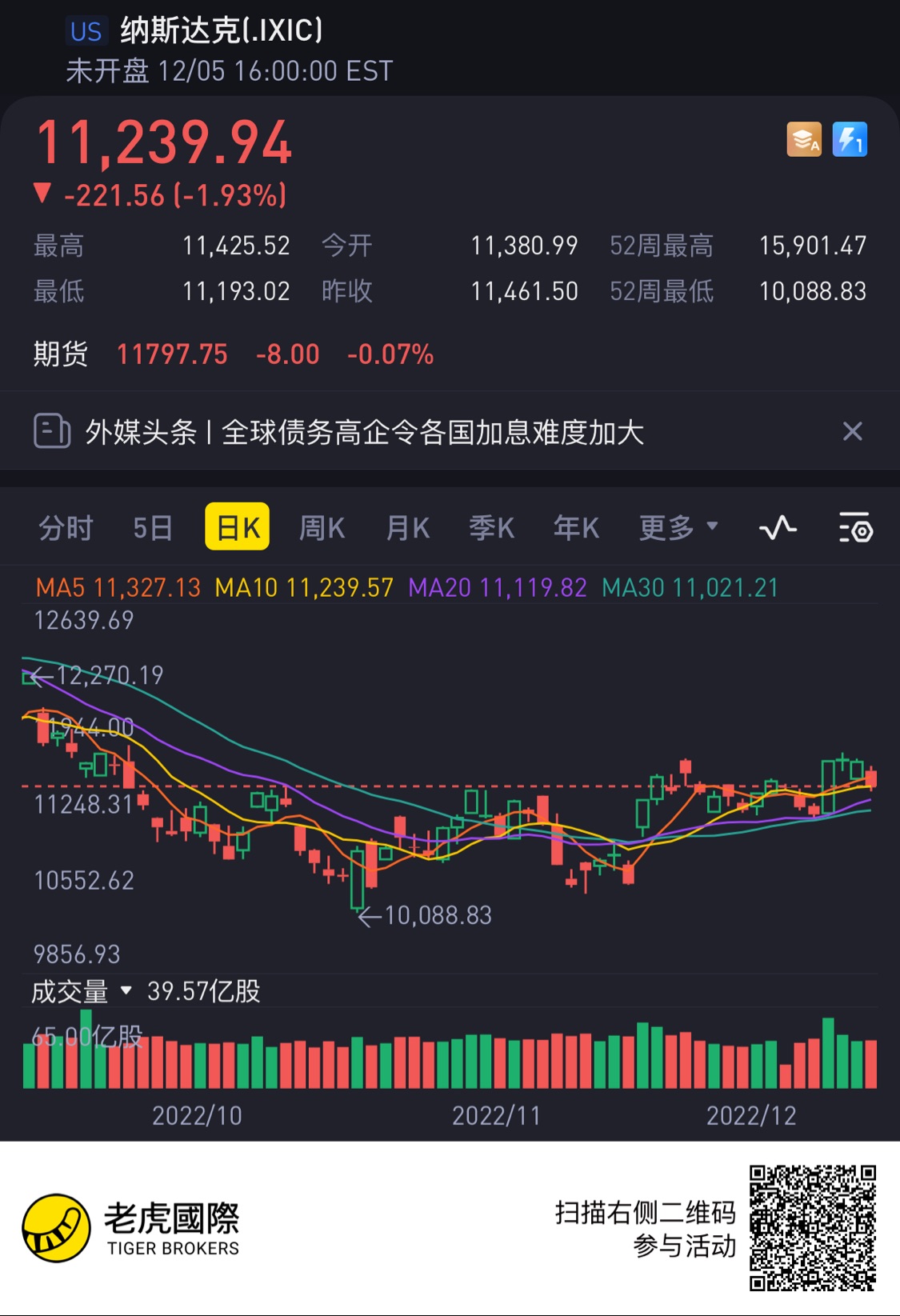View the 年K chart

click(576, 528)
